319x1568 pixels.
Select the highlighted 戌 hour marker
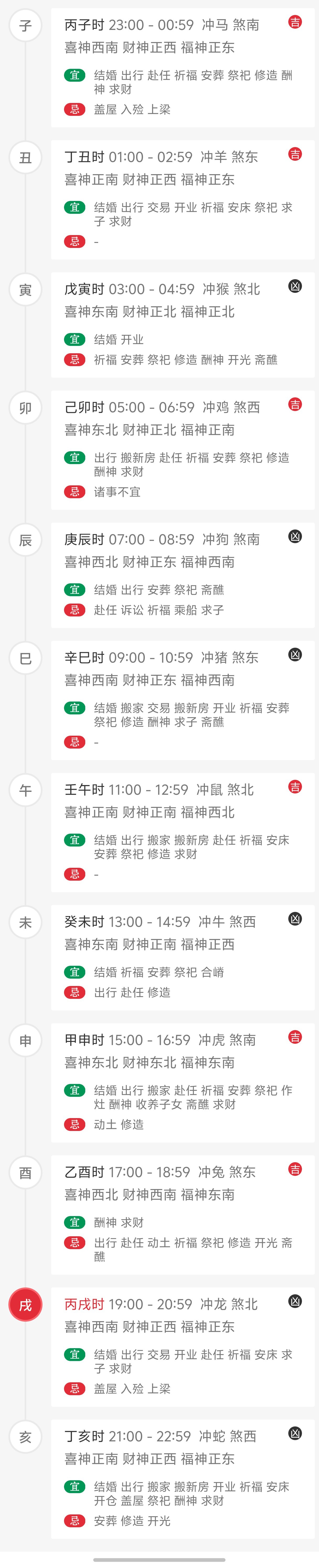pos(25,1305)
